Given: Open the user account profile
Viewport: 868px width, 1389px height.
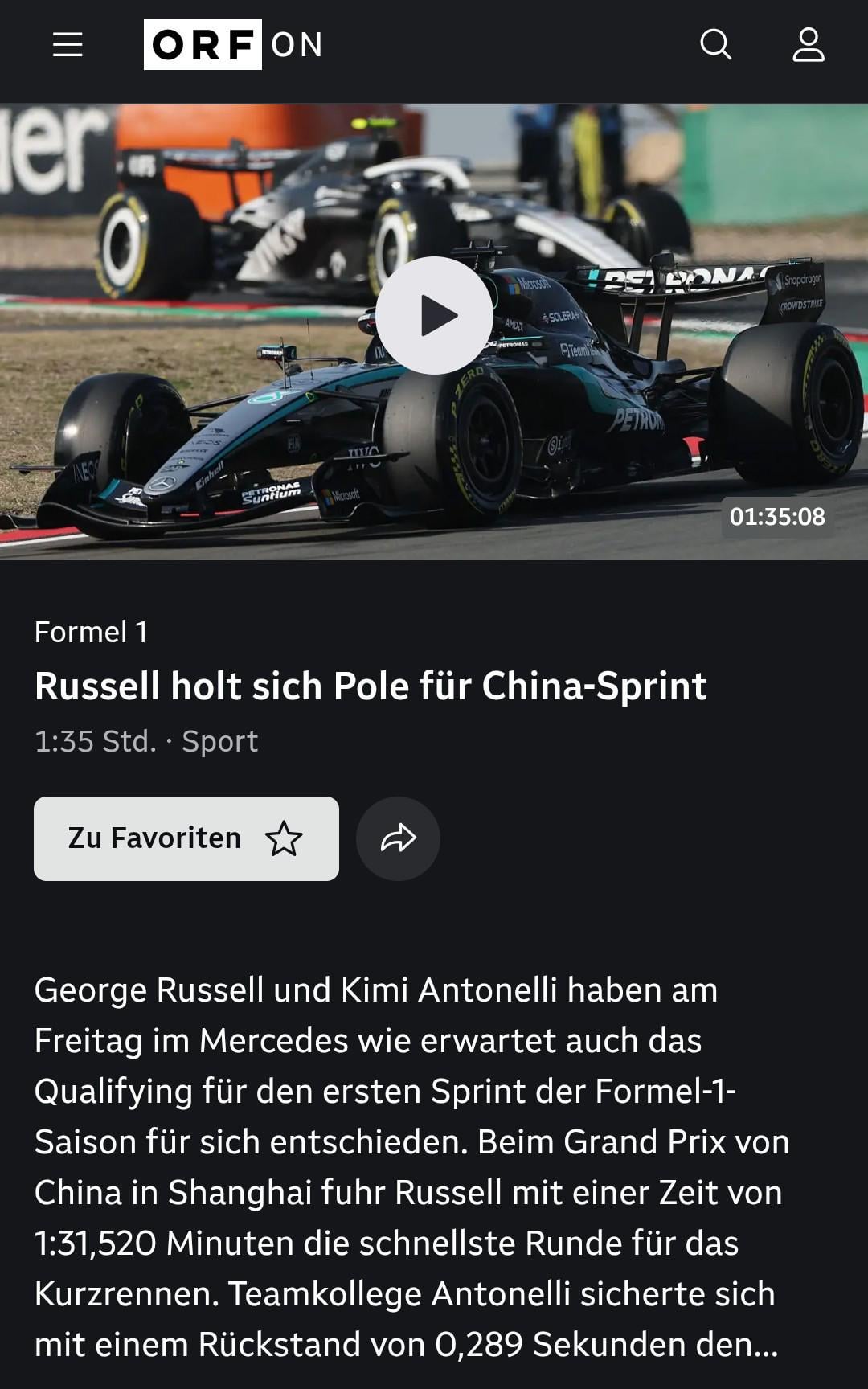Looking at the screenshot, I should [808, 45].
